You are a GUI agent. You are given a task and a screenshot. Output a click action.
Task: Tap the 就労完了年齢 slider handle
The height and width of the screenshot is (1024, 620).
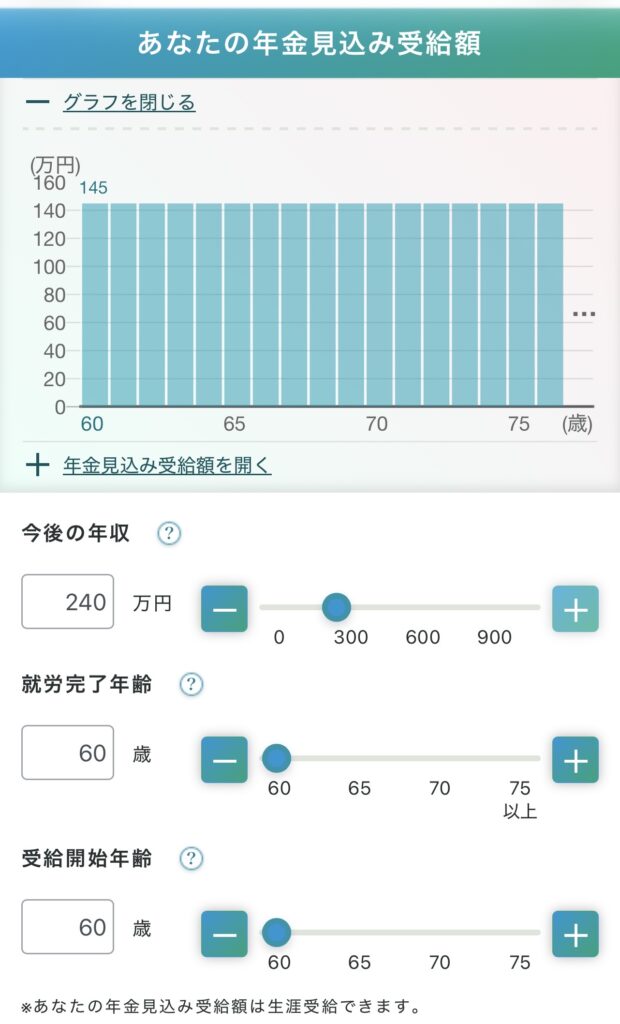click(x=276, y=758)
